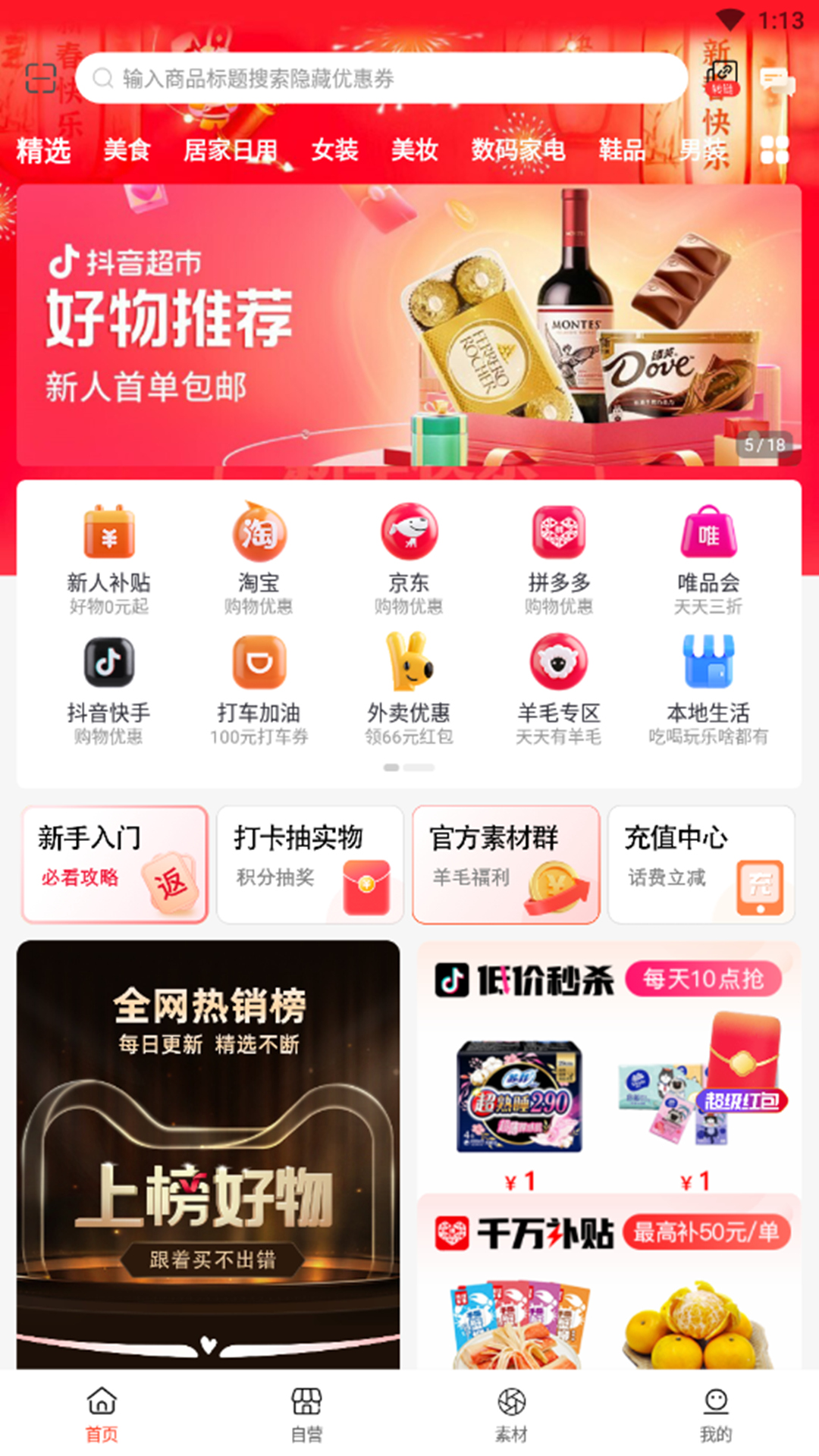
Task: Select the 女装 category tab
Action: tap(334, 150)
